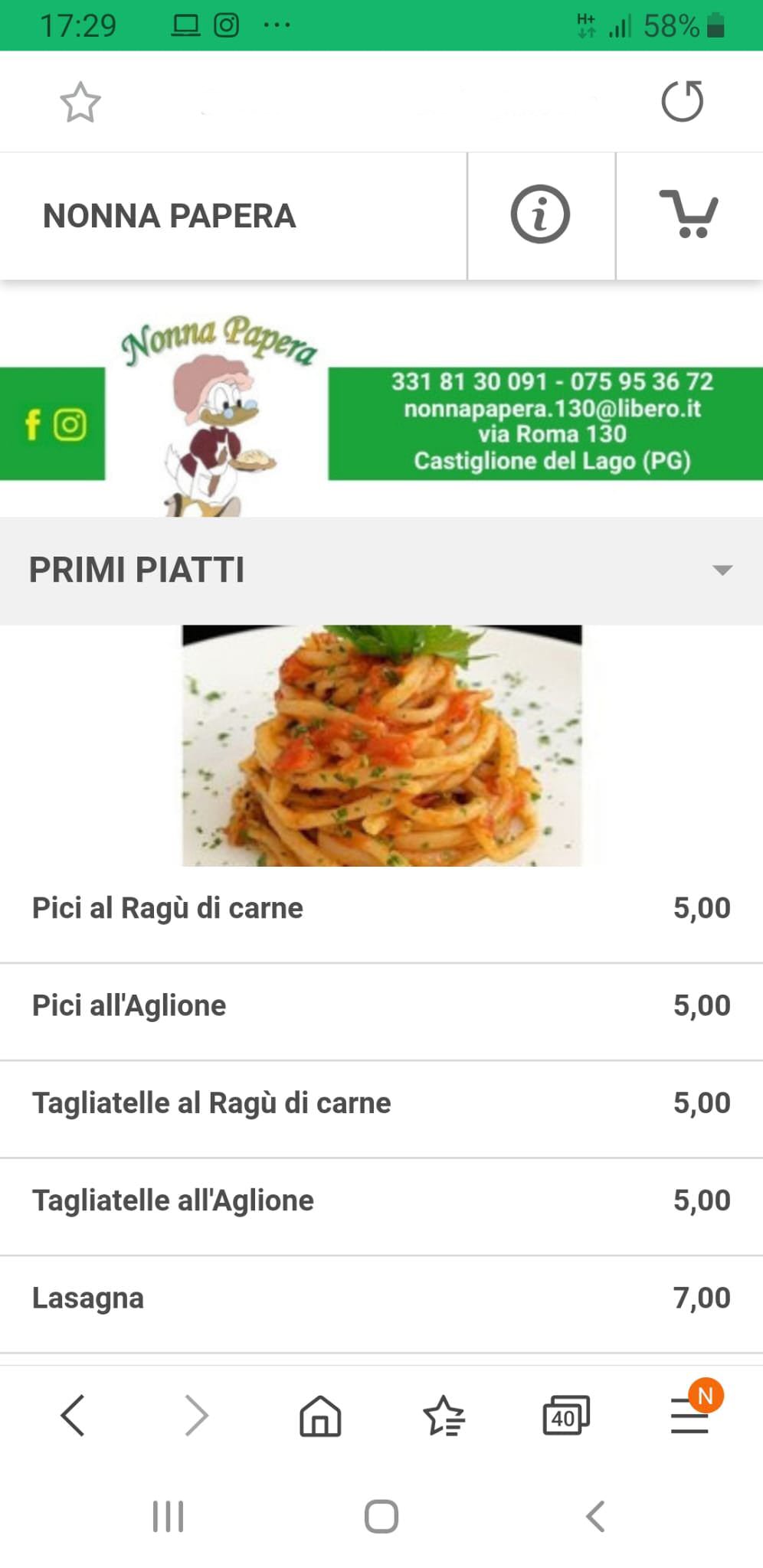Open the shopping cart
The image size is (763, 1568).
689,214
